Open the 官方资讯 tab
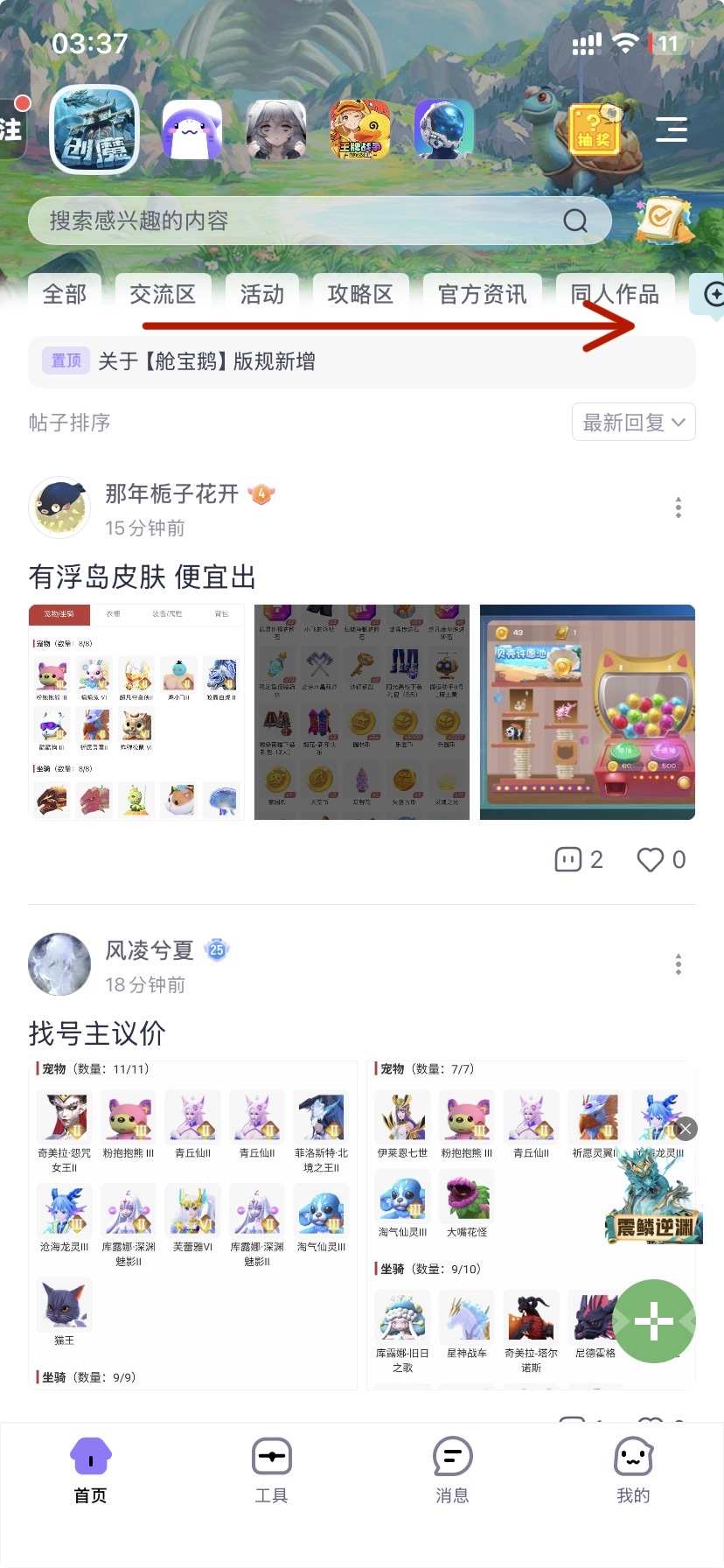 [483, 295]
